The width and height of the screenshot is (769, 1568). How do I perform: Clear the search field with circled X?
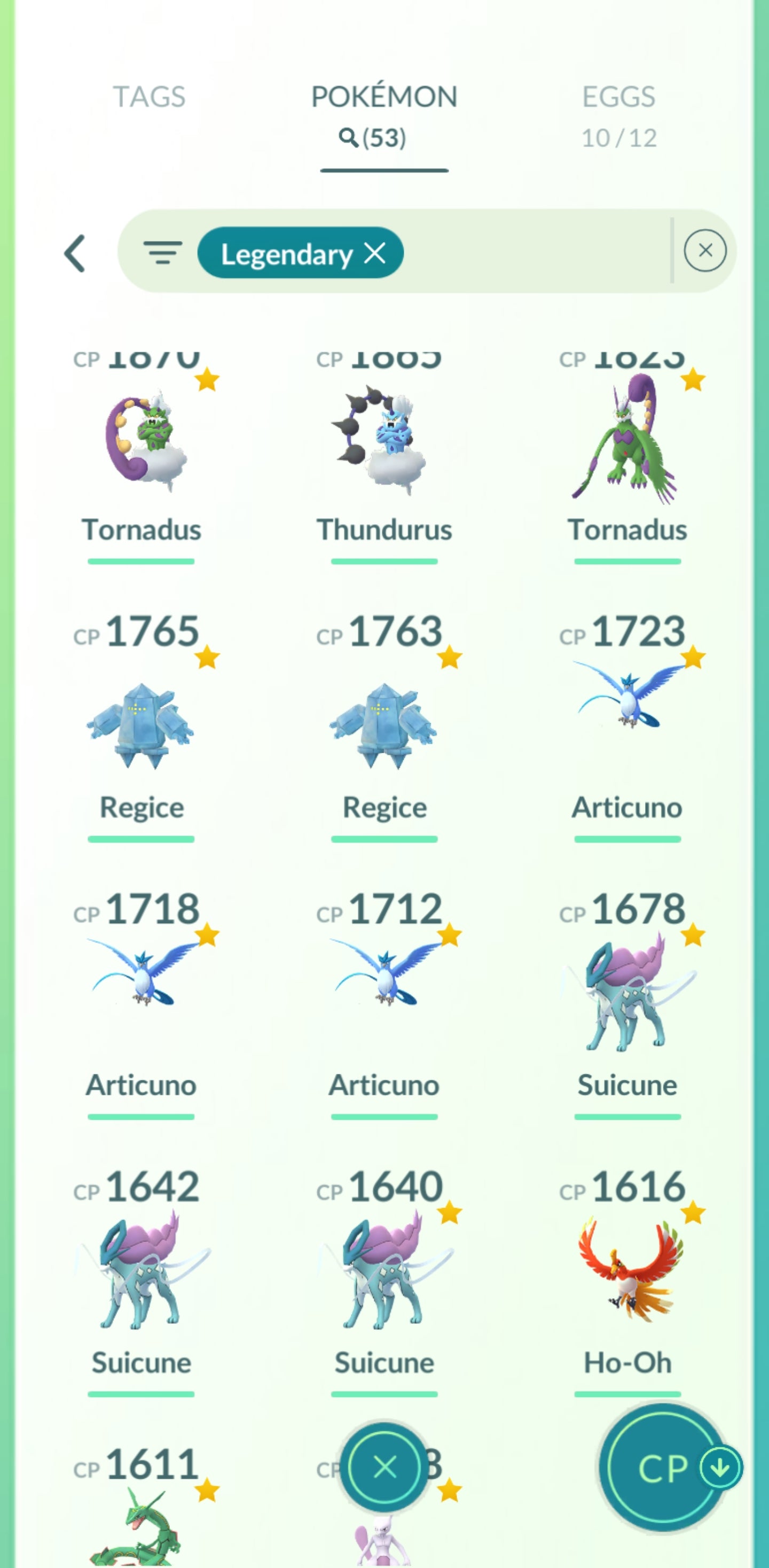[704, 250]
